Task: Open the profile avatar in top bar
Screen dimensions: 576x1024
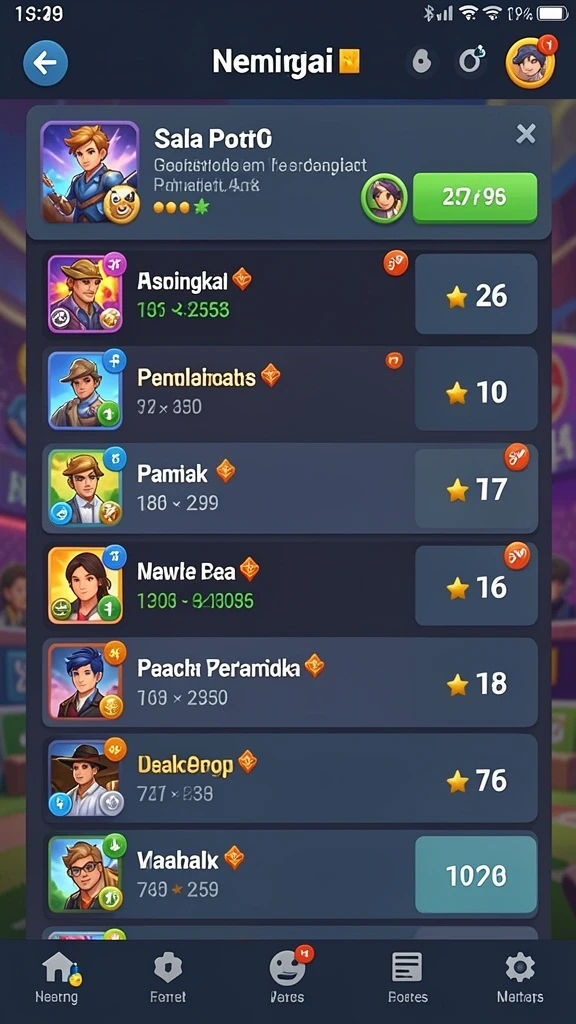Action: pos(530,62)
